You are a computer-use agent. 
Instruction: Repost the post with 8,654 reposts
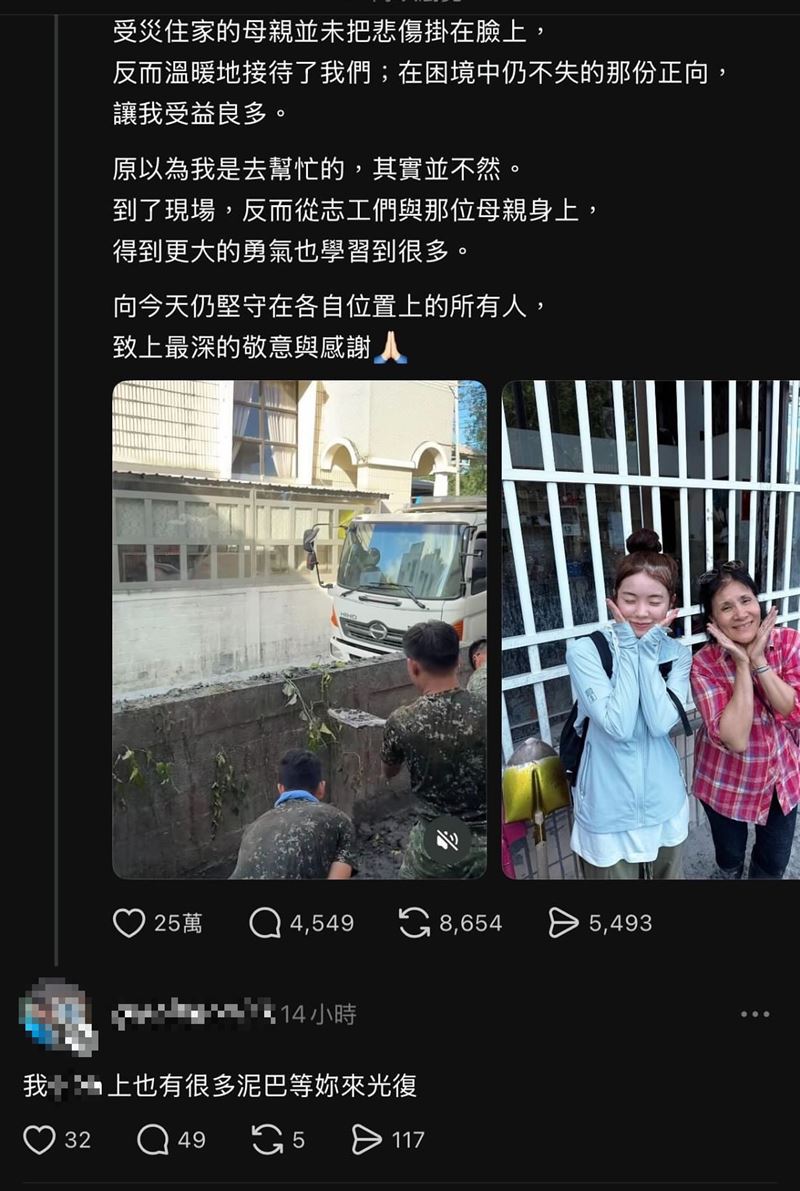coord(414,923)
